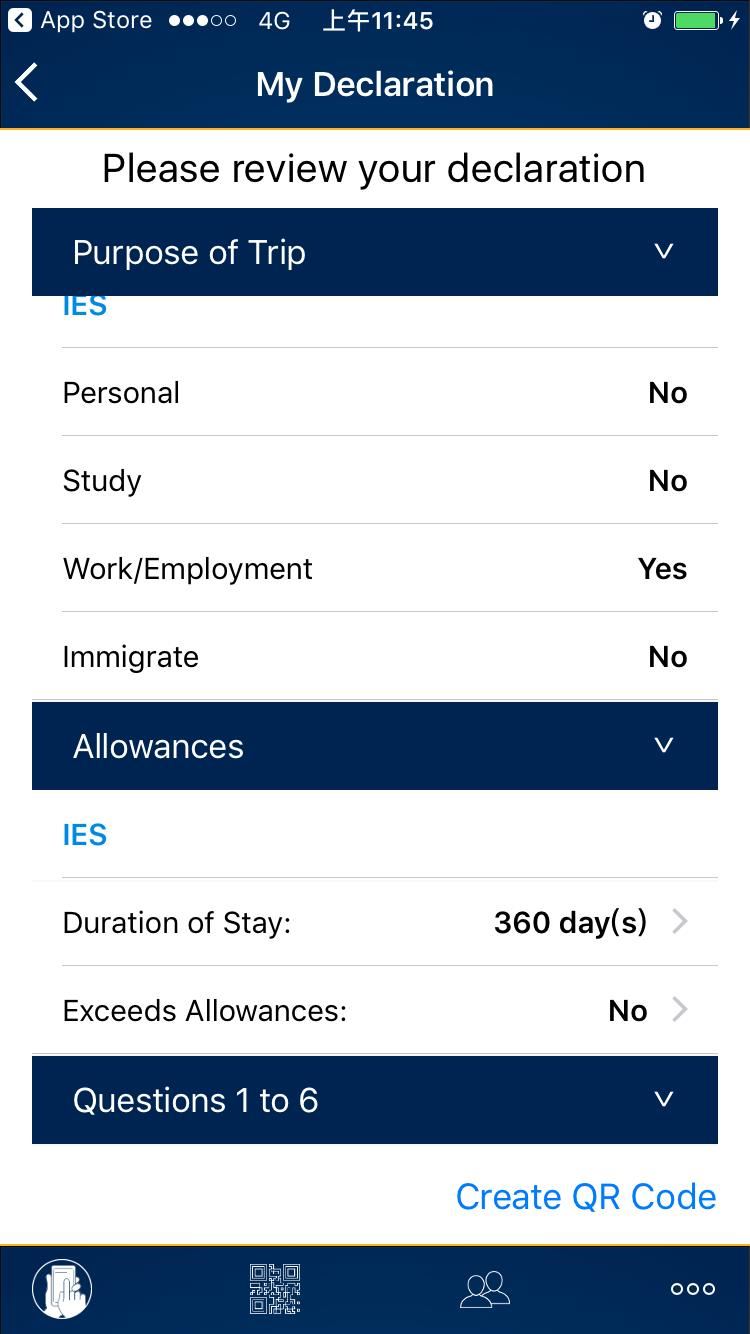Screen dimensions: 750x1334
Task: Open the more options dots tab
Action: coord(693,1289)
